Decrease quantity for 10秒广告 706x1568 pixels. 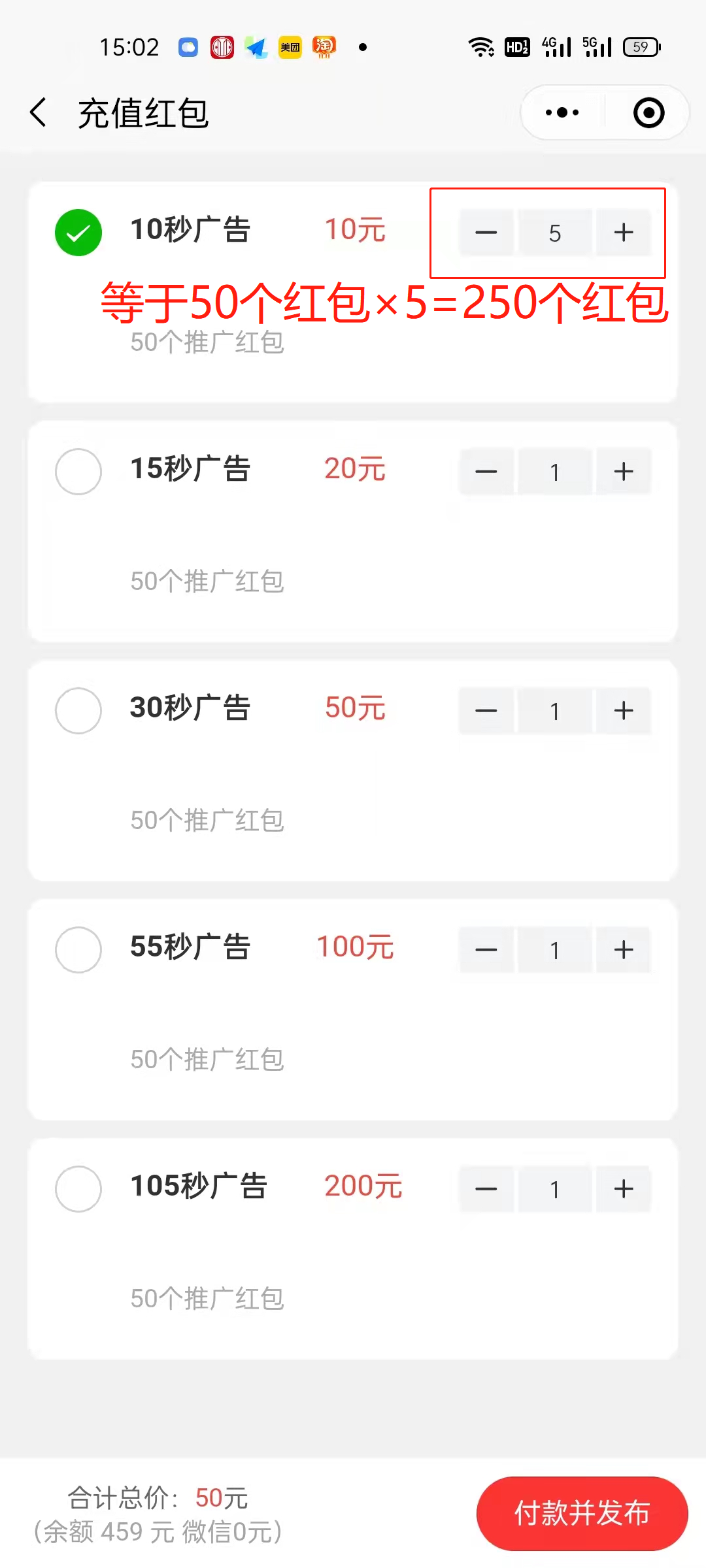[486, 233]
